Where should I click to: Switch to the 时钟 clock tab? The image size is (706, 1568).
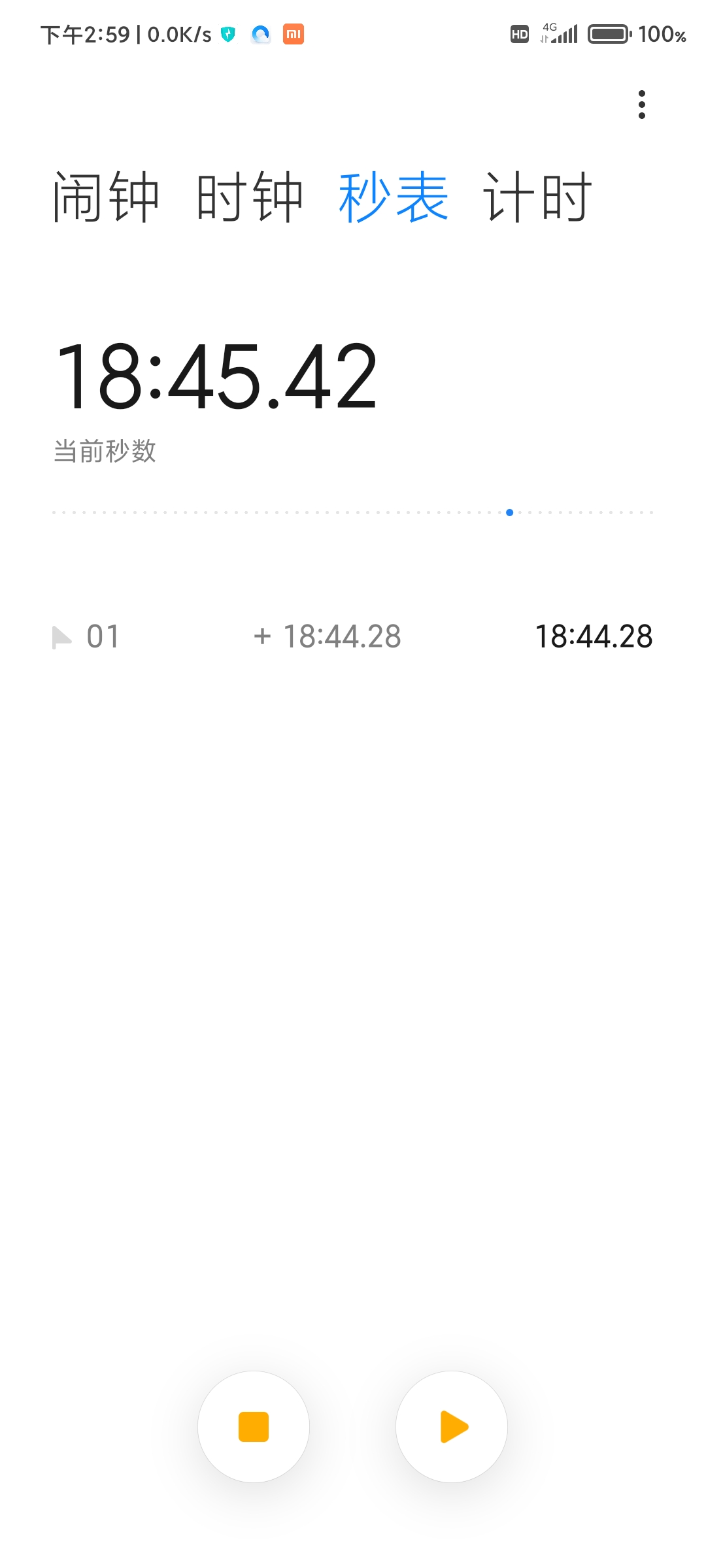[x=250, y=197]
